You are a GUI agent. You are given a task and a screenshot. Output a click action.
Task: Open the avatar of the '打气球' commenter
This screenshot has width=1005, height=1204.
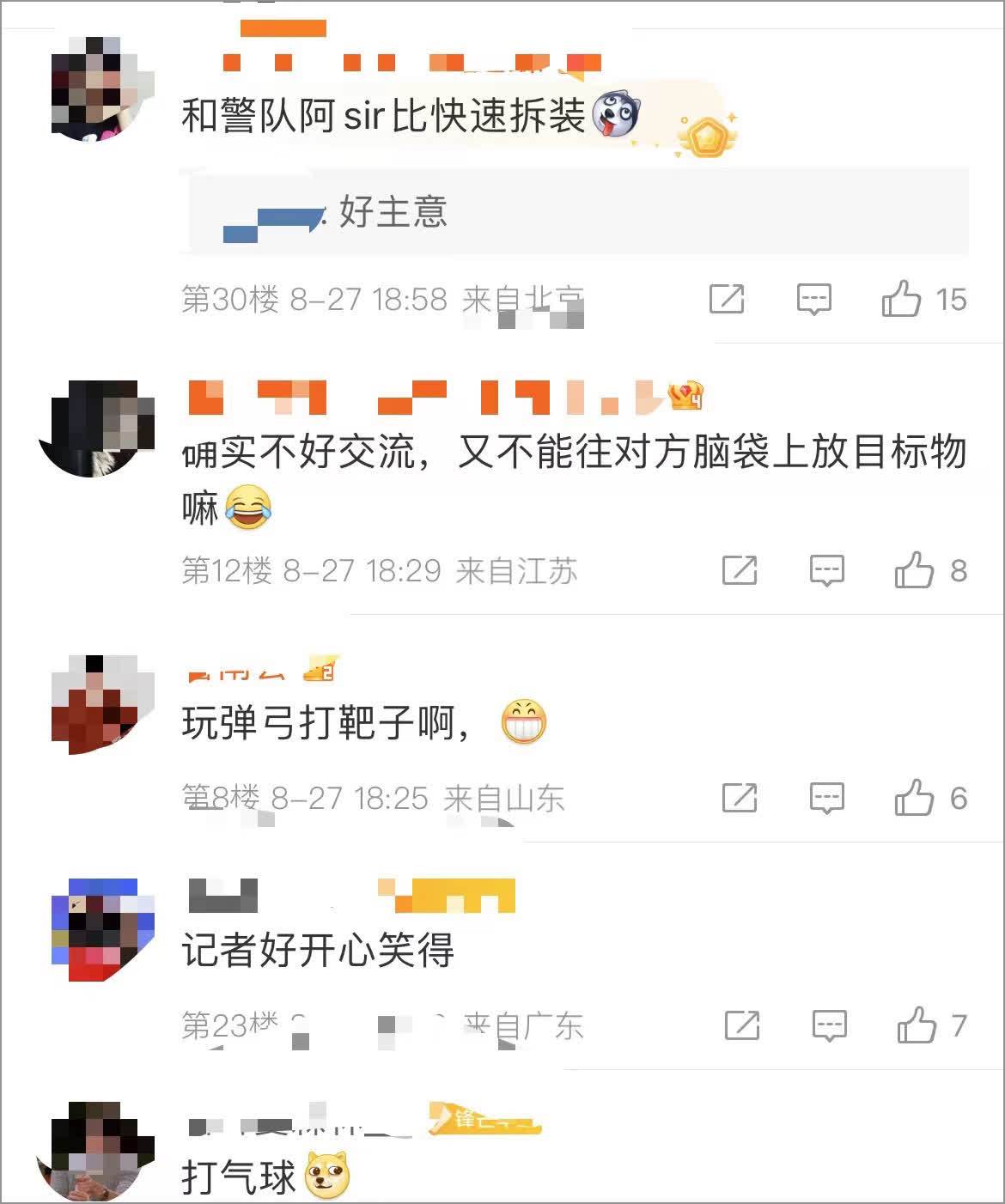point(96,1151)
